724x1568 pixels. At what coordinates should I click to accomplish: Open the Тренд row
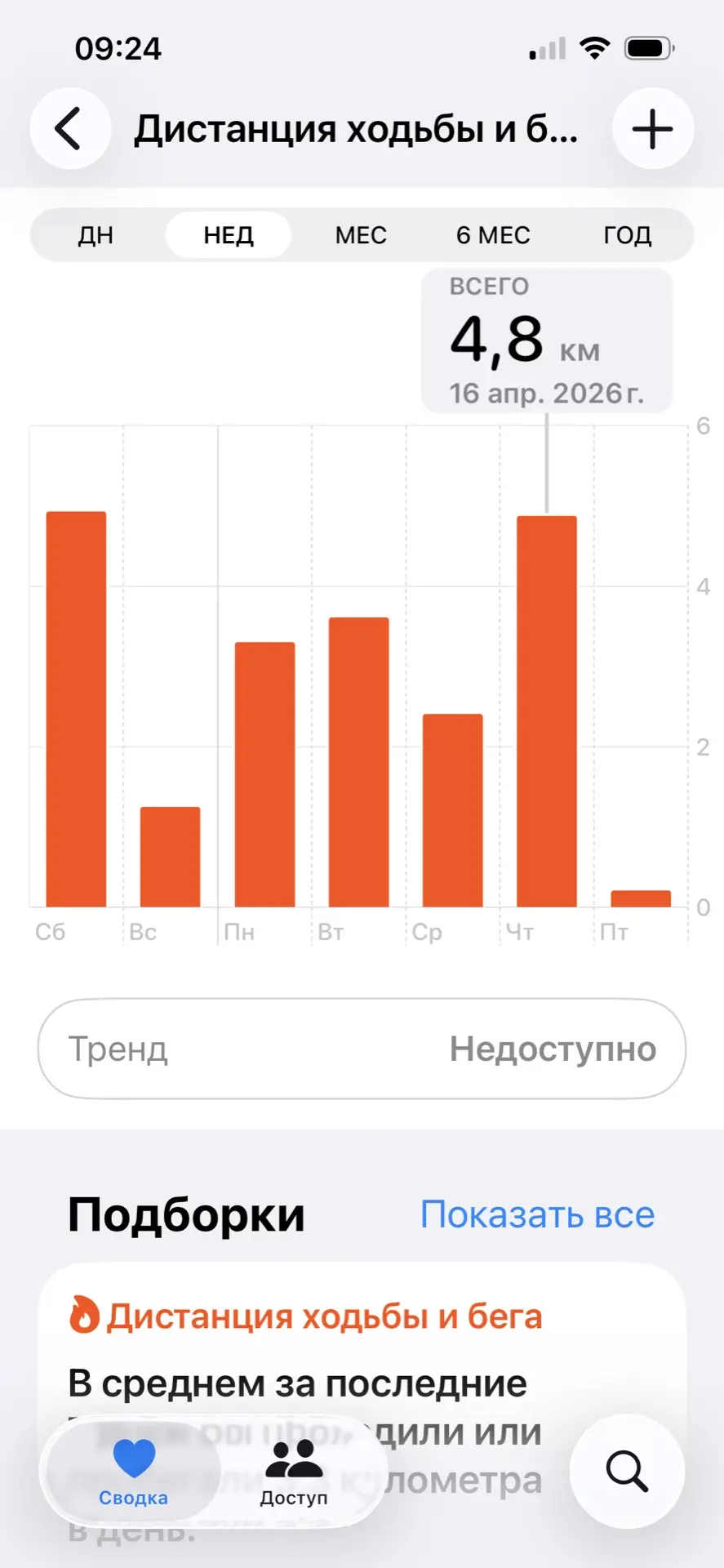point(362,1049)
